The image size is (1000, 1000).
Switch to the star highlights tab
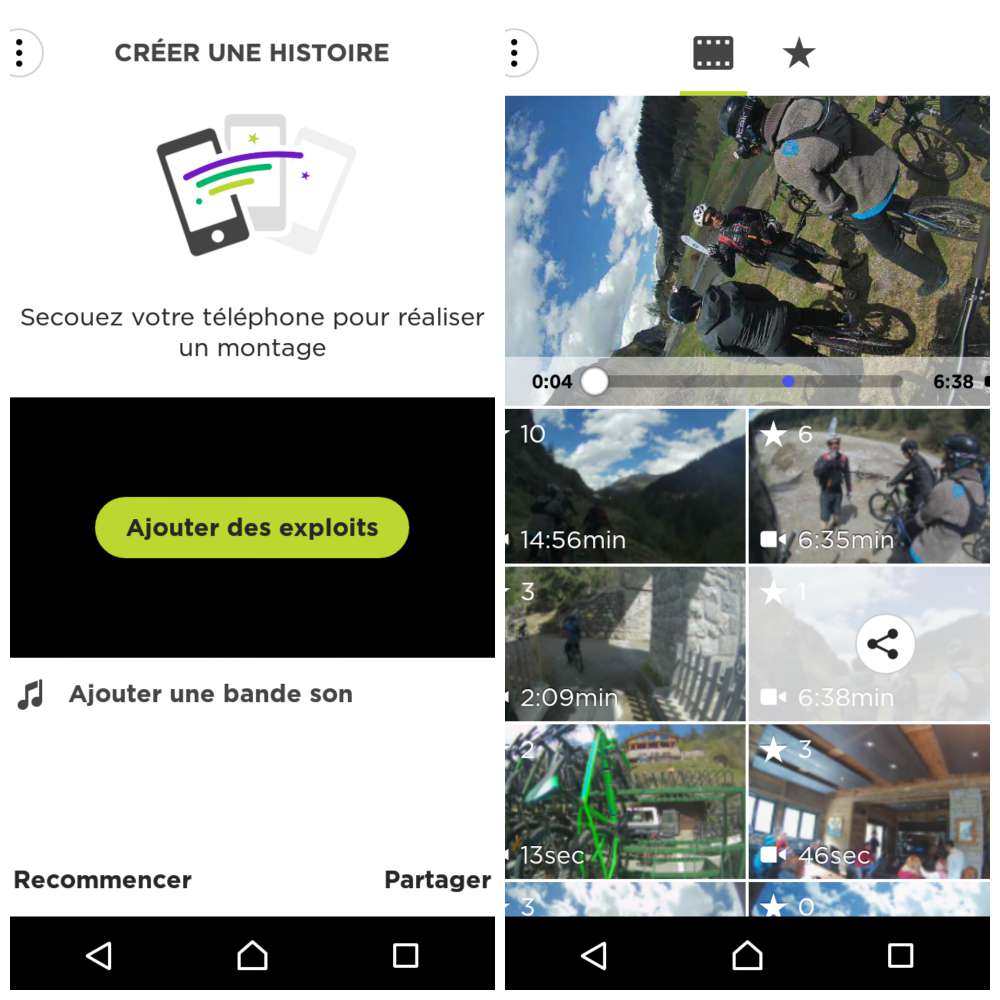click(798, 53)
